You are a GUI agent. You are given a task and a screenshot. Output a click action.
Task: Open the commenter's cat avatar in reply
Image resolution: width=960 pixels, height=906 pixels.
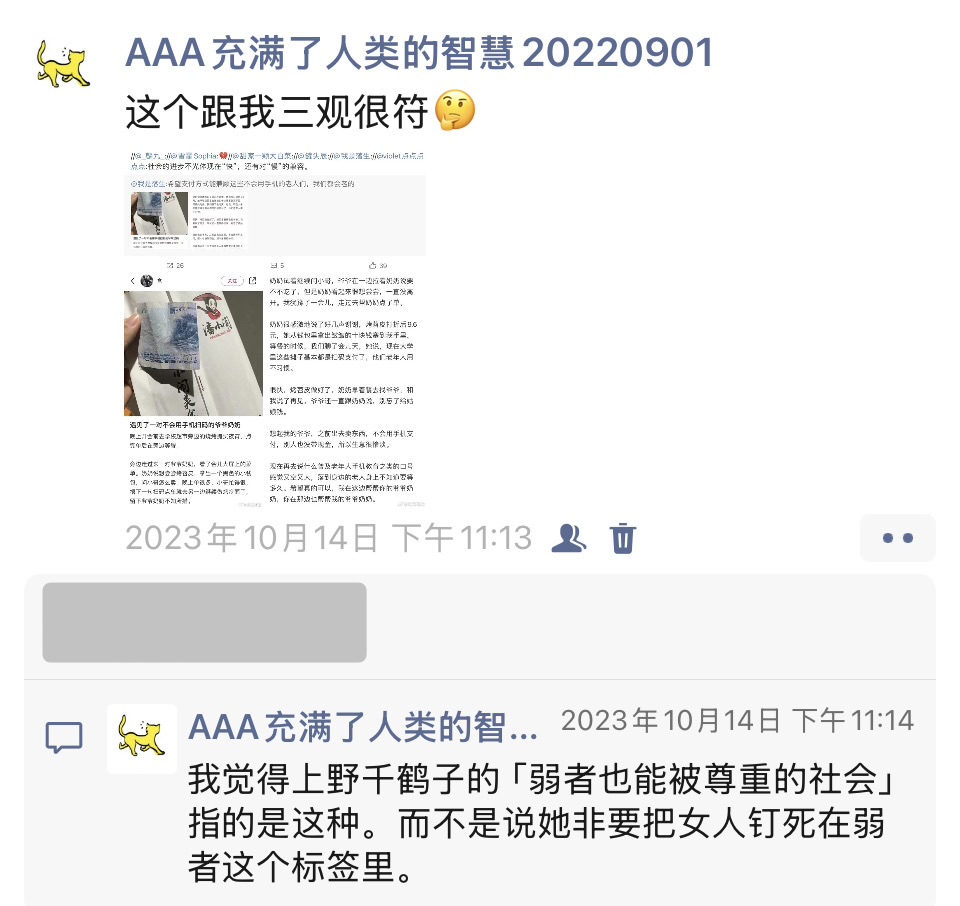[x=142, y=738]
